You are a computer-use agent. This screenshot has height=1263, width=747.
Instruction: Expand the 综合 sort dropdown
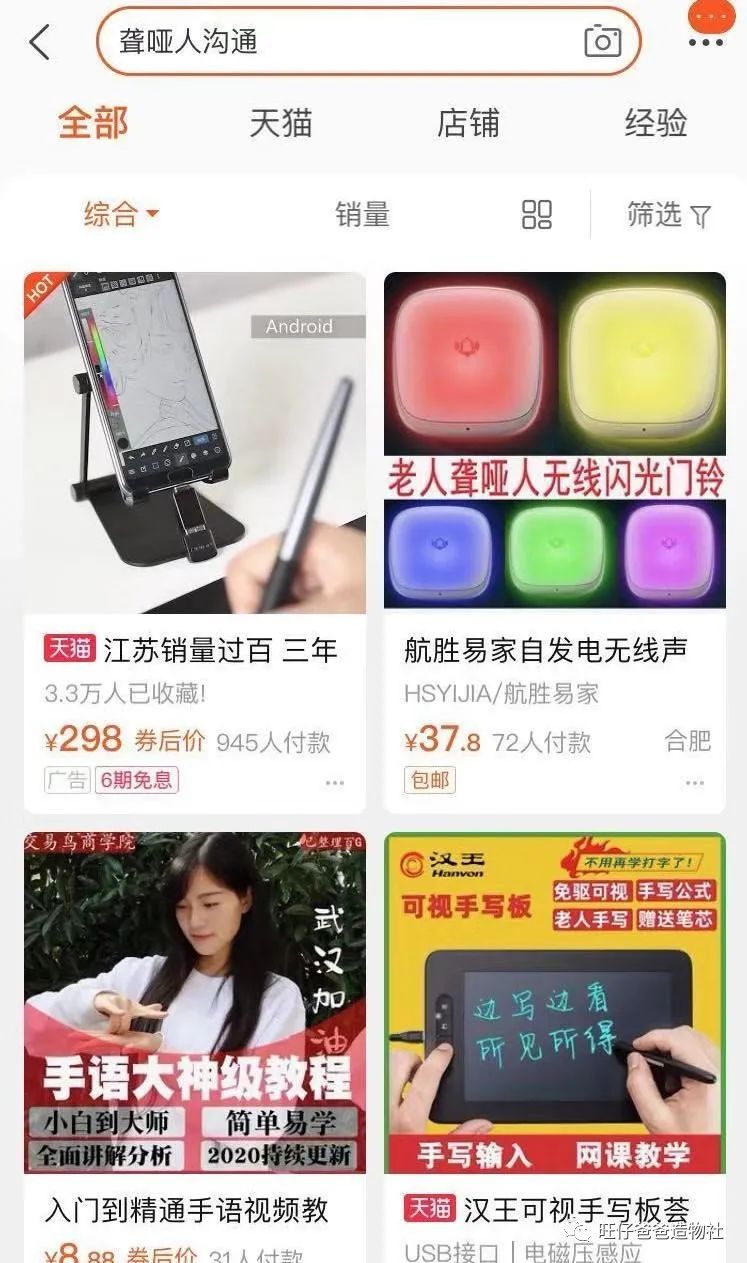122,214
